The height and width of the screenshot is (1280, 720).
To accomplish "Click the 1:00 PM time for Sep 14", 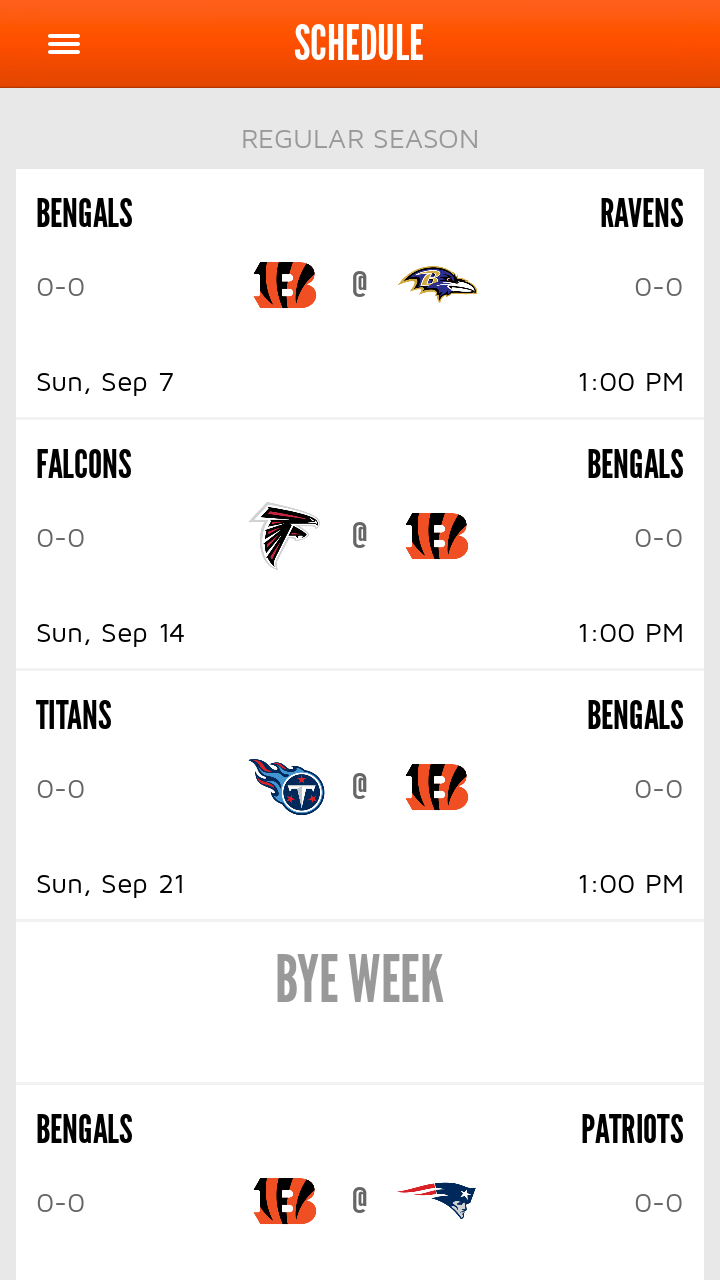I will 631,633.
